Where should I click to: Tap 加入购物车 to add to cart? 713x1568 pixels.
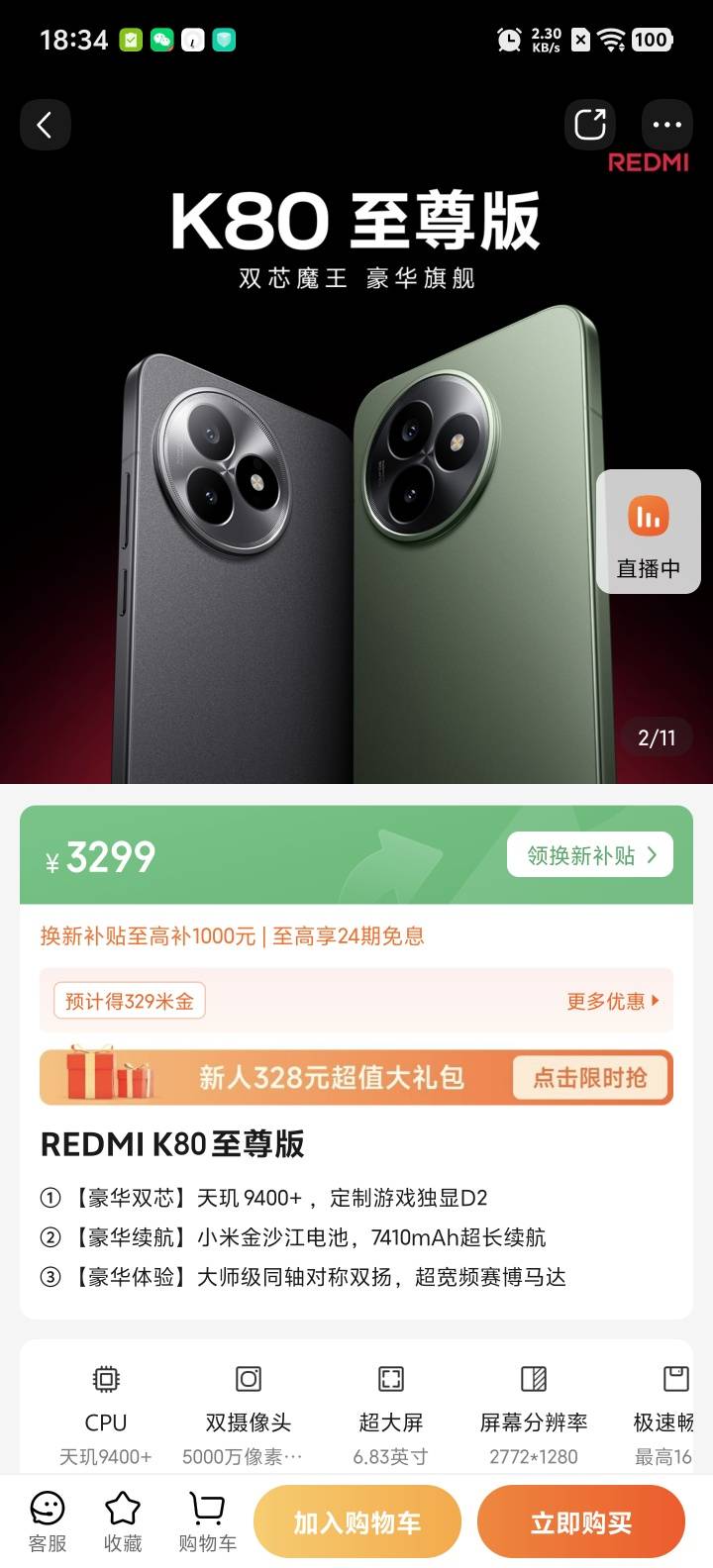point(357,1522)
